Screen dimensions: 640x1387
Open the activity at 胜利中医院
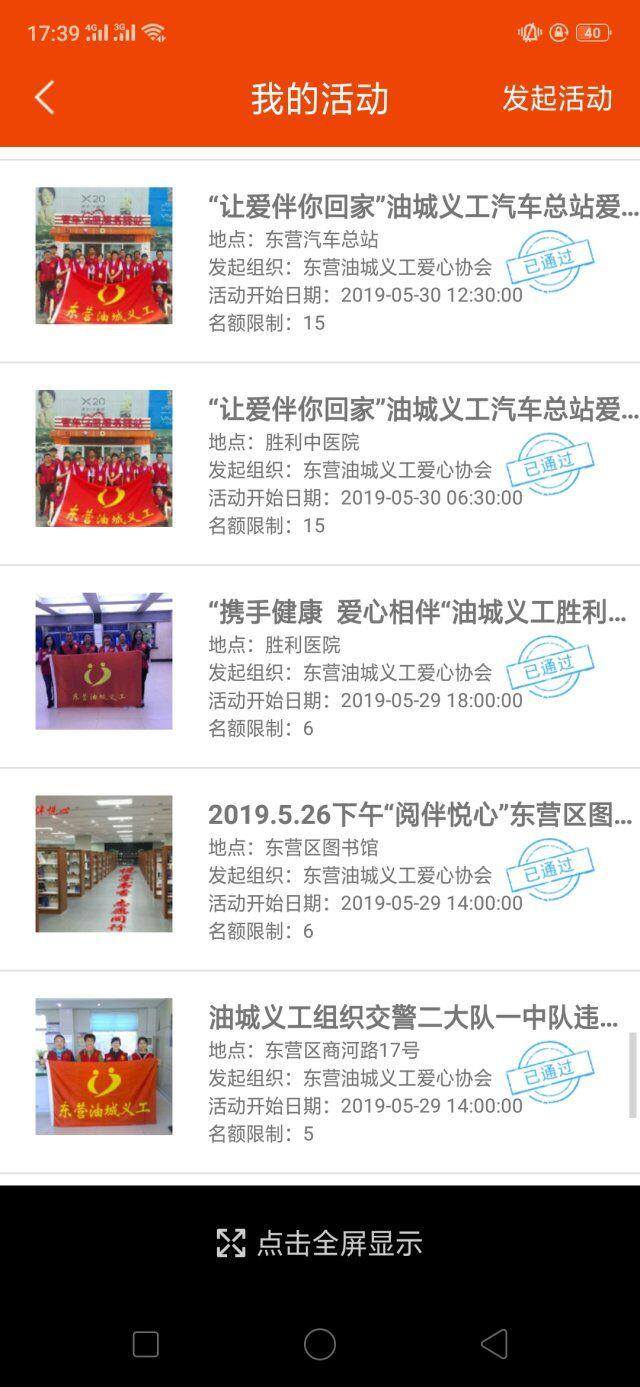click(x=320, y=465)
